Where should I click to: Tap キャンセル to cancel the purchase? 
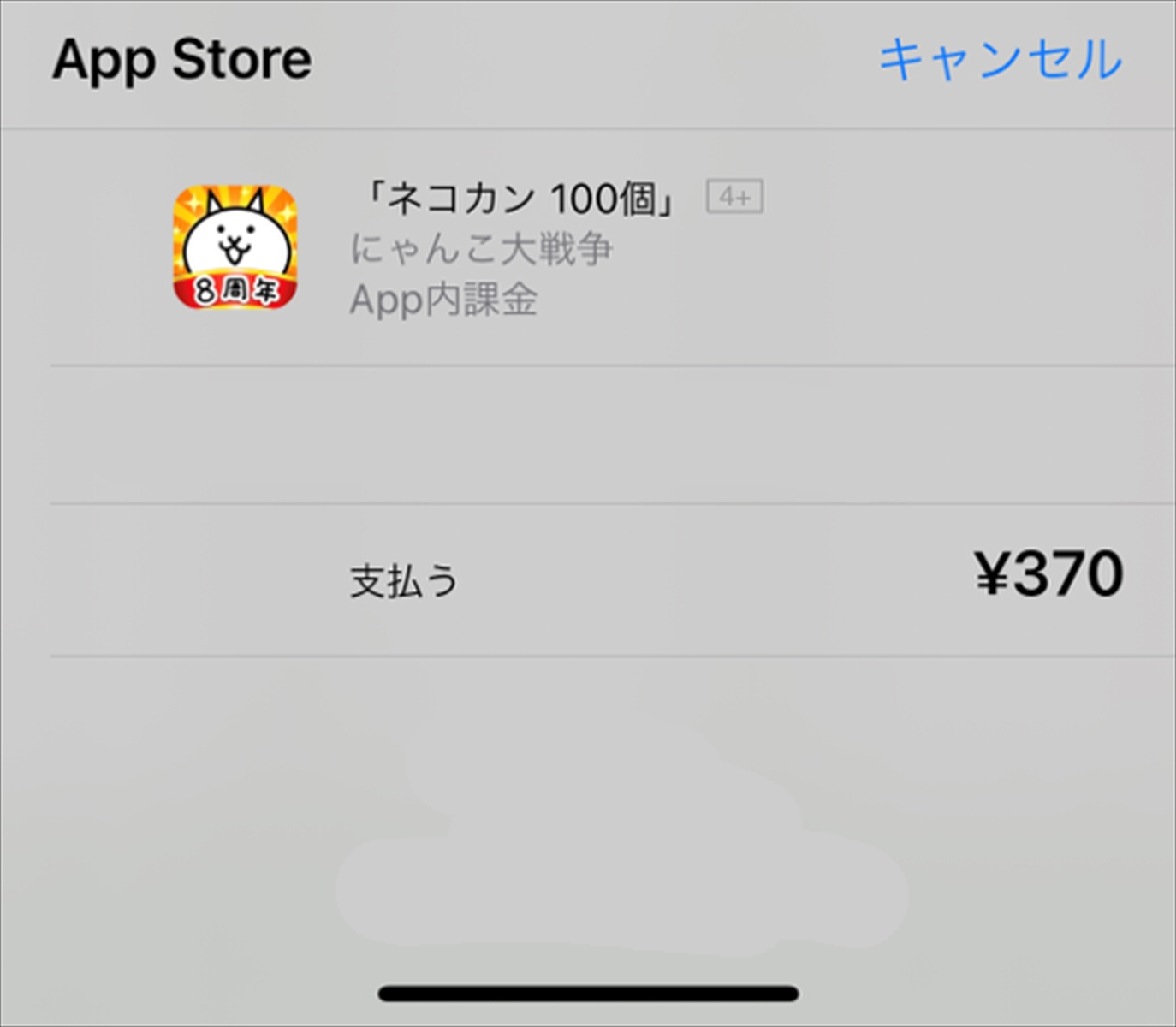(1000, 60)
